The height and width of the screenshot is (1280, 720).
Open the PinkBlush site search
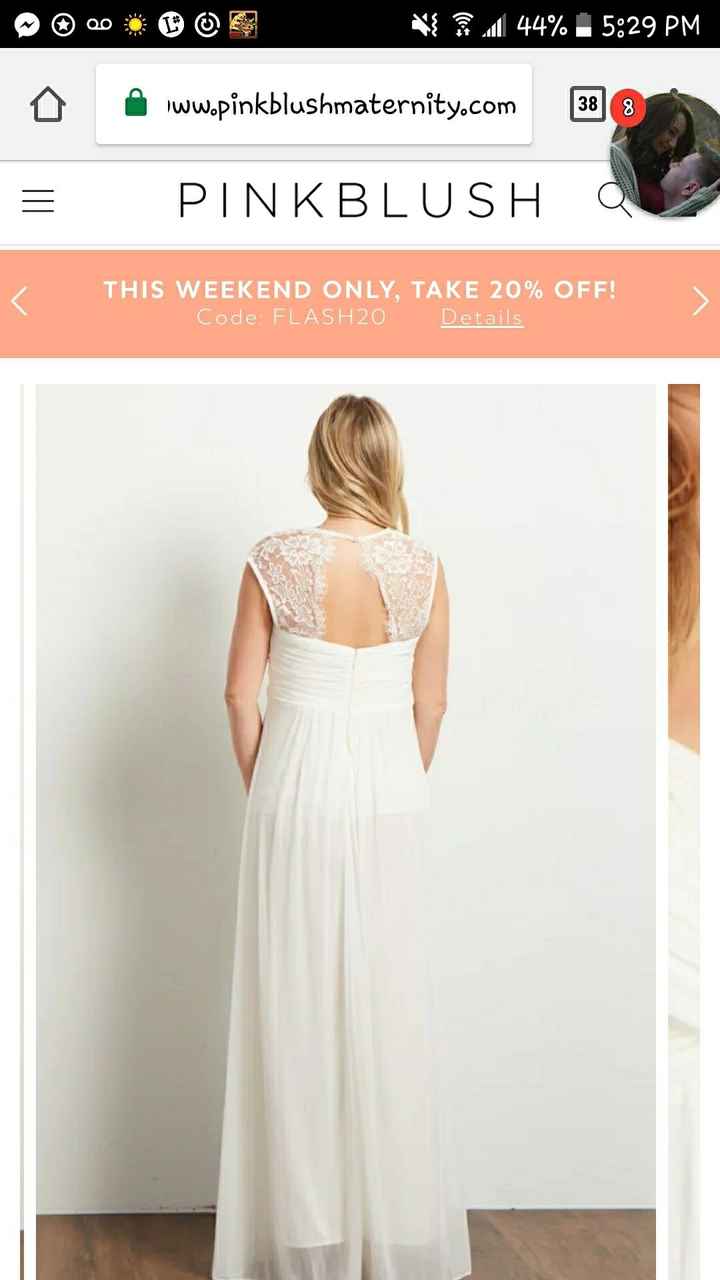tap(611, 200)
